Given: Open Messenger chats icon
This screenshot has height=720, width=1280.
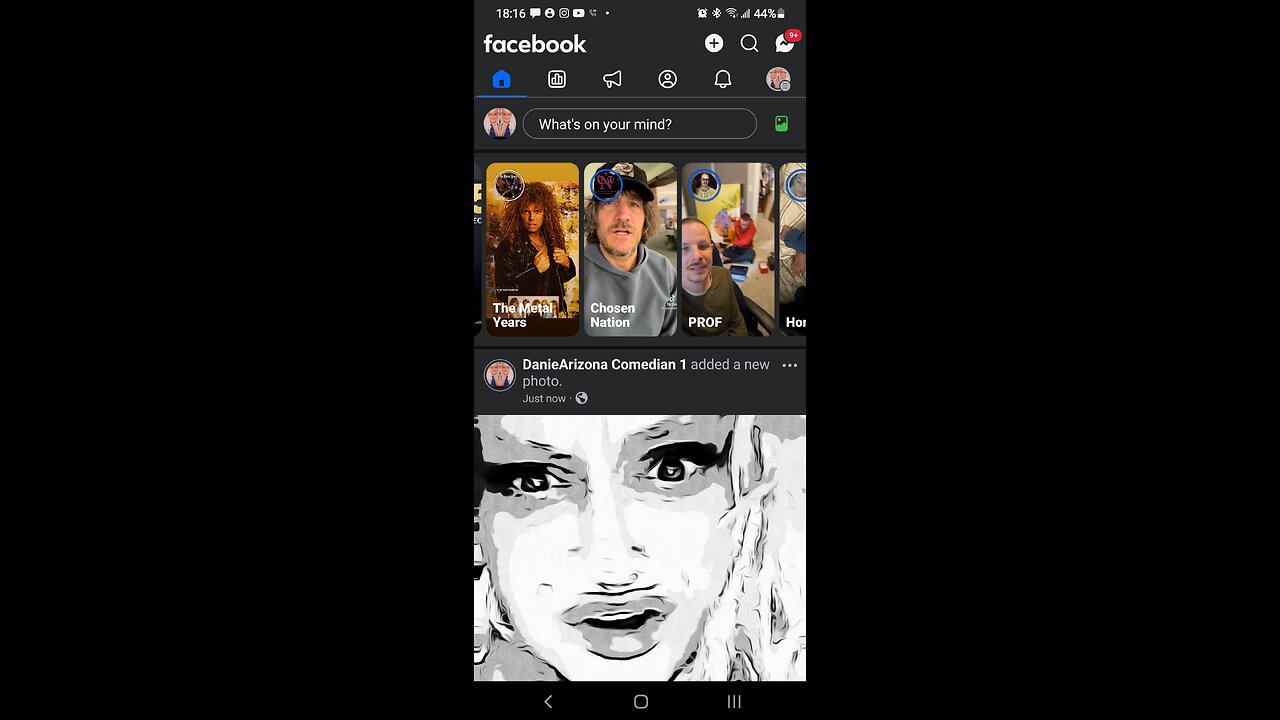Looking at the screenshot, I should click(785, 43).
